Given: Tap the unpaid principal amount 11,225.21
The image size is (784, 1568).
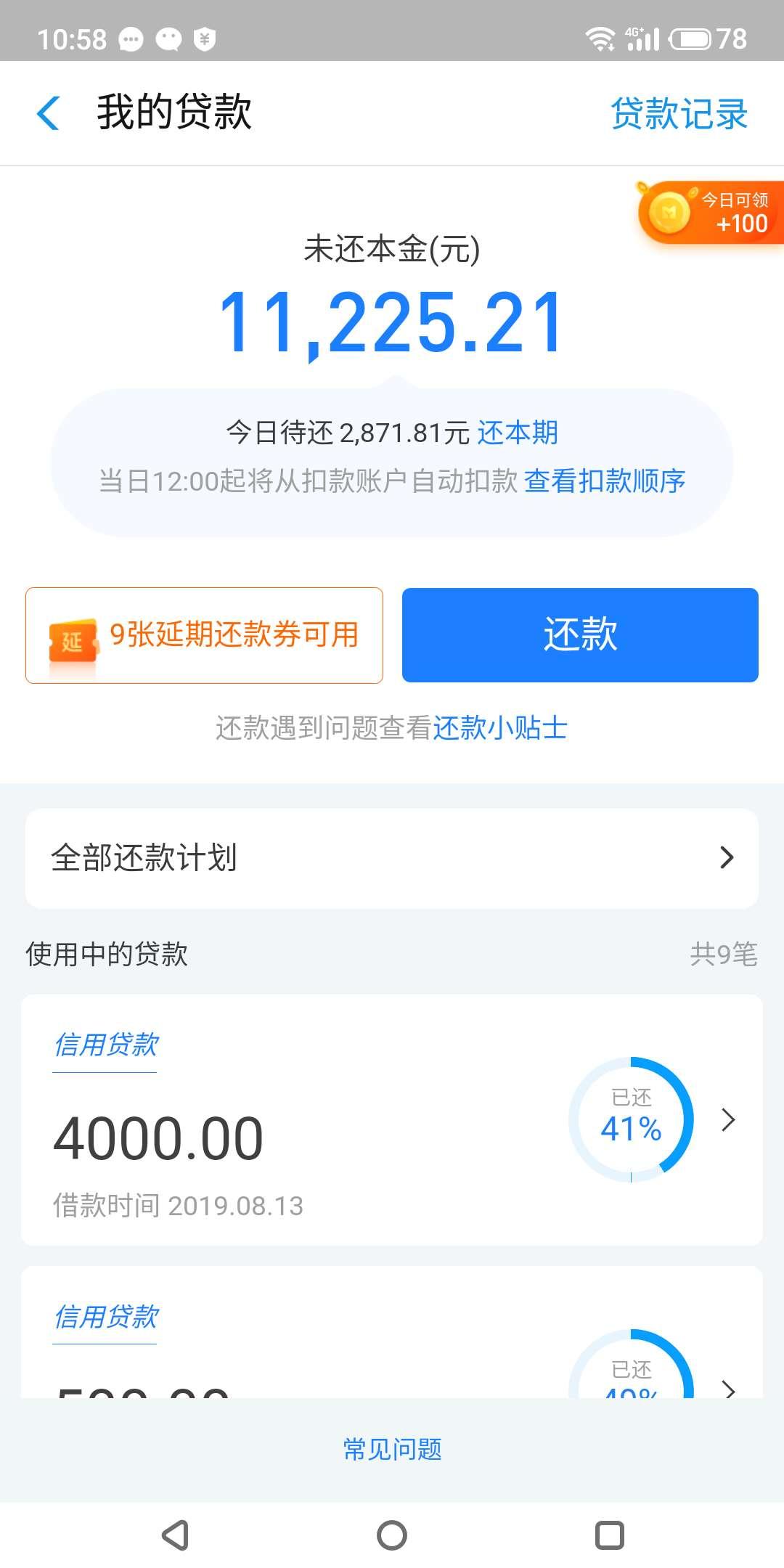Looking at the screenshot, I should pyautogui.click(x=392, y=322).
